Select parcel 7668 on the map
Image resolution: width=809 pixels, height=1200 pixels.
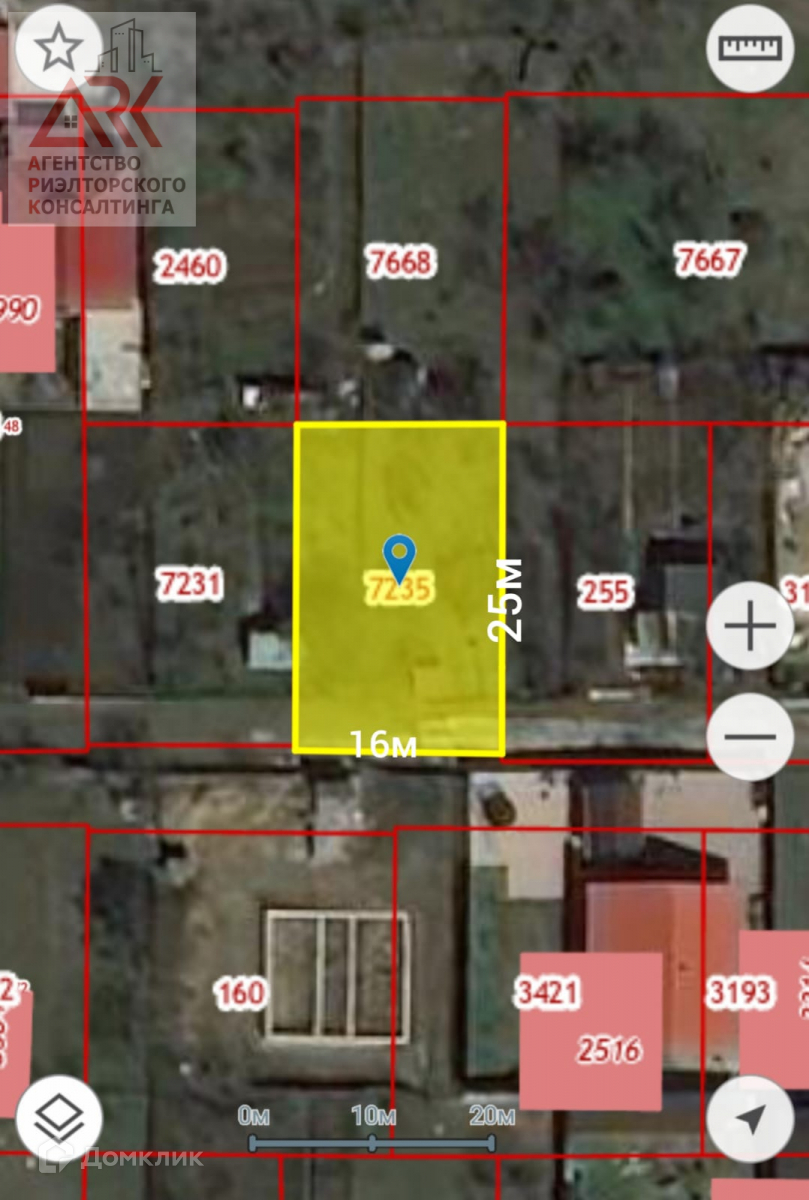400,262
